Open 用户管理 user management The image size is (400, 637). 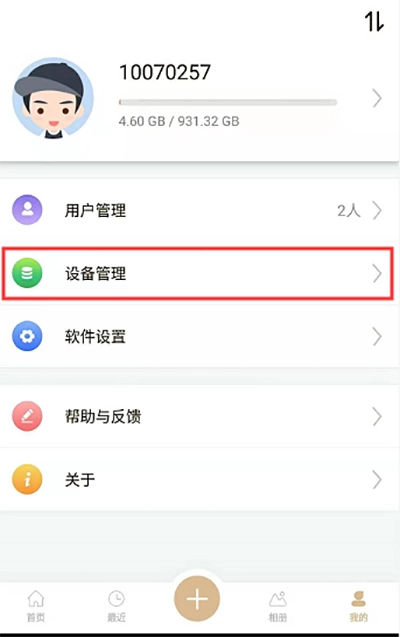[199, 210]
